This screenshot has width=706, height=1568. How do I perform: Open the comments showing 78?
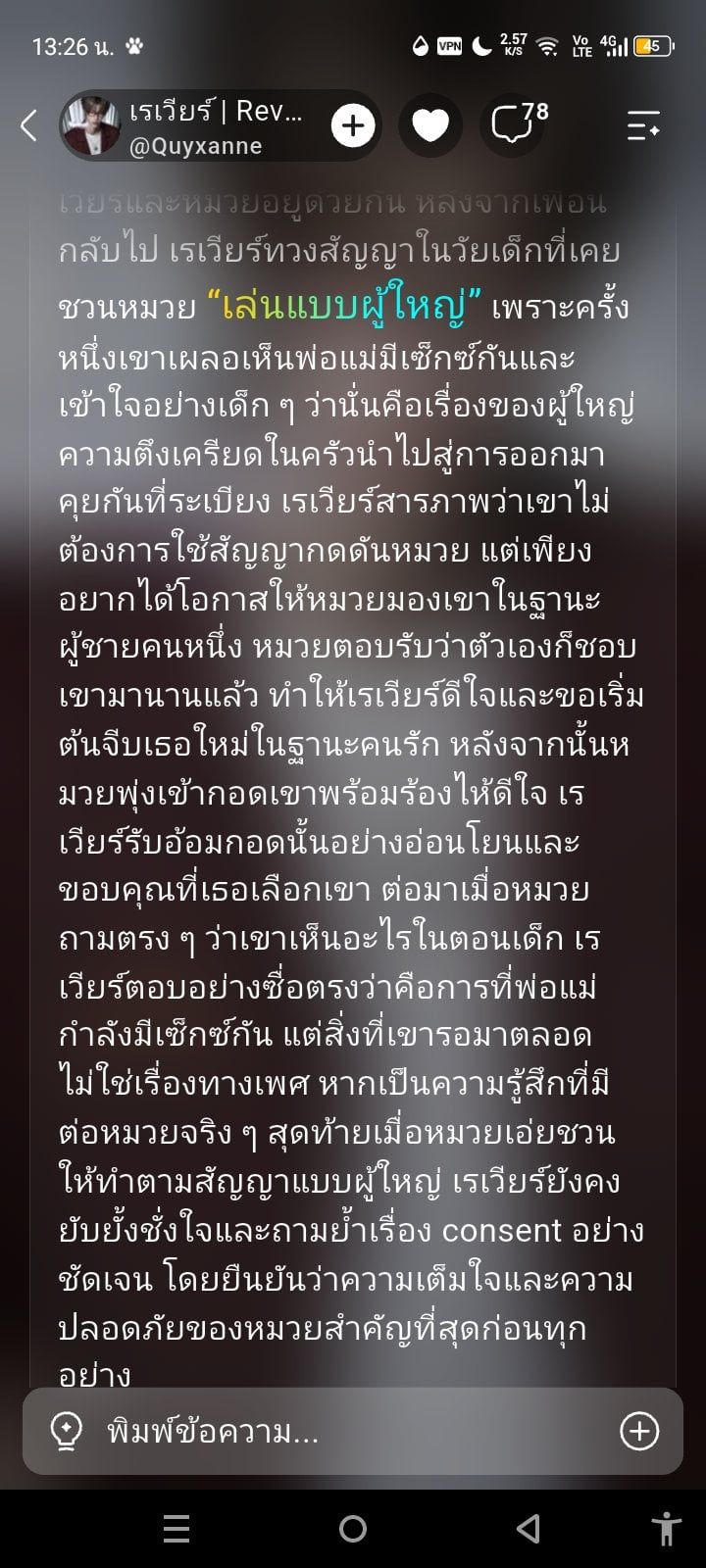coord(520,123)
